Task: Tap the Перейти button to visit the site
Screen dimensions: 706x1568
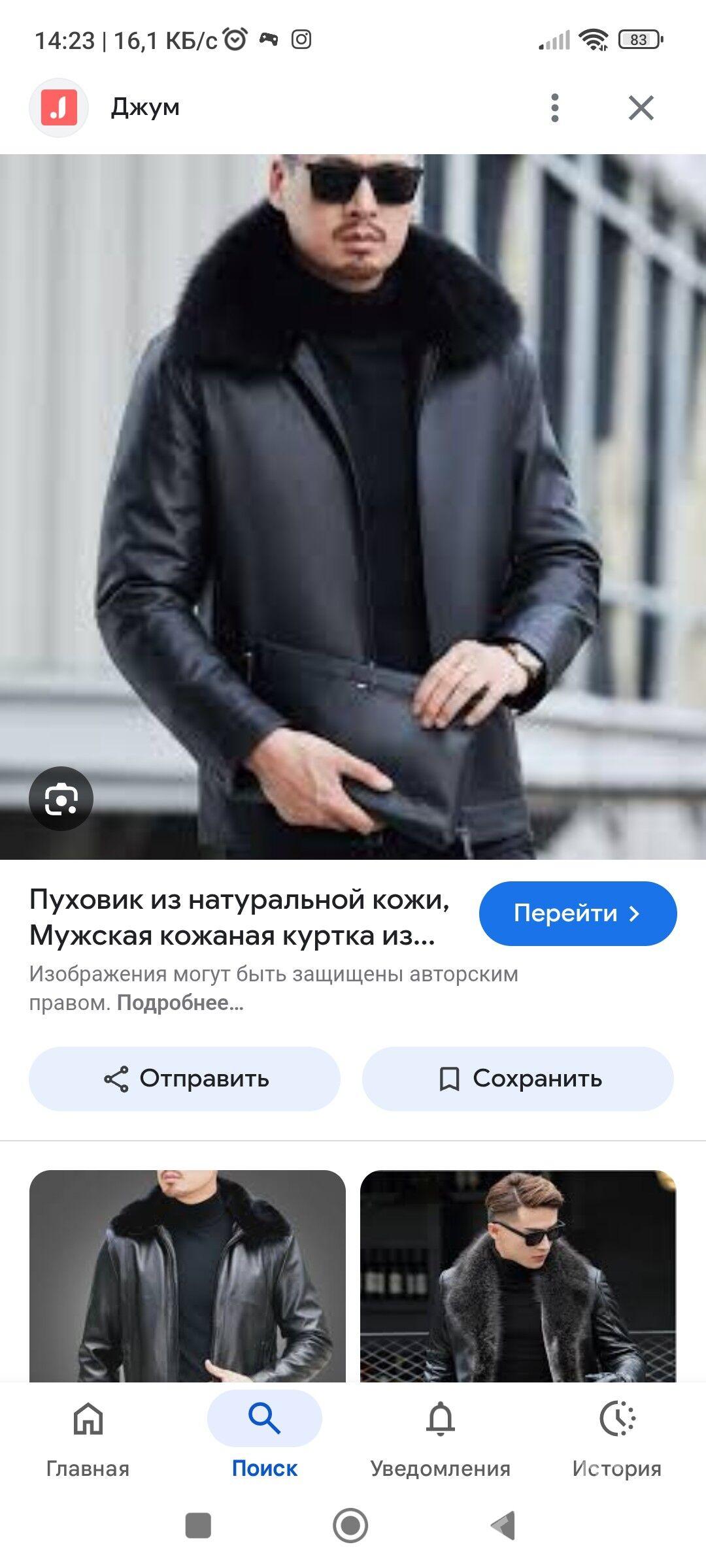Action: 578,913
